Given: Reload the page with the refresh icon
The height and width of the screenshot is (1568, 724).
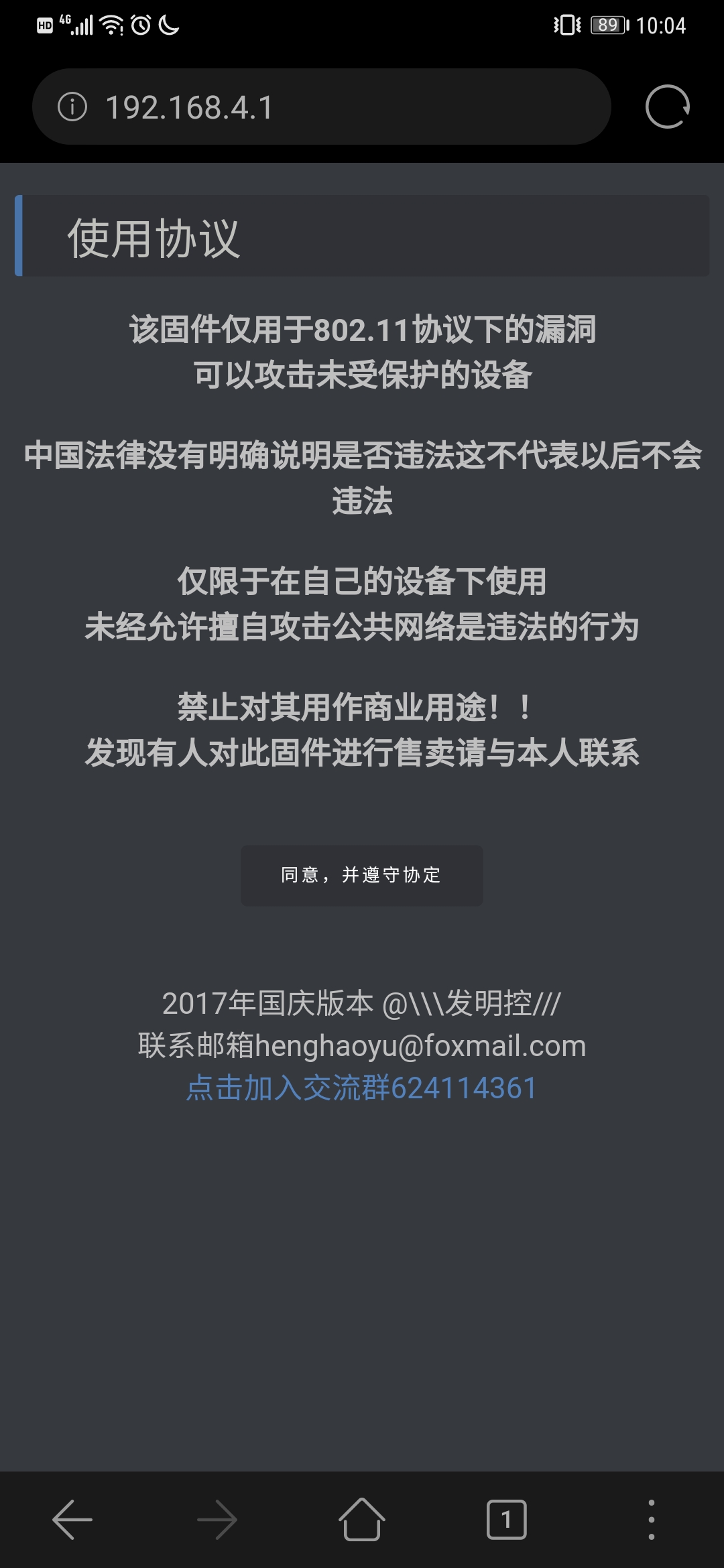Looking at the screenshot, I should pyautogui.click(x=667, y=107).
